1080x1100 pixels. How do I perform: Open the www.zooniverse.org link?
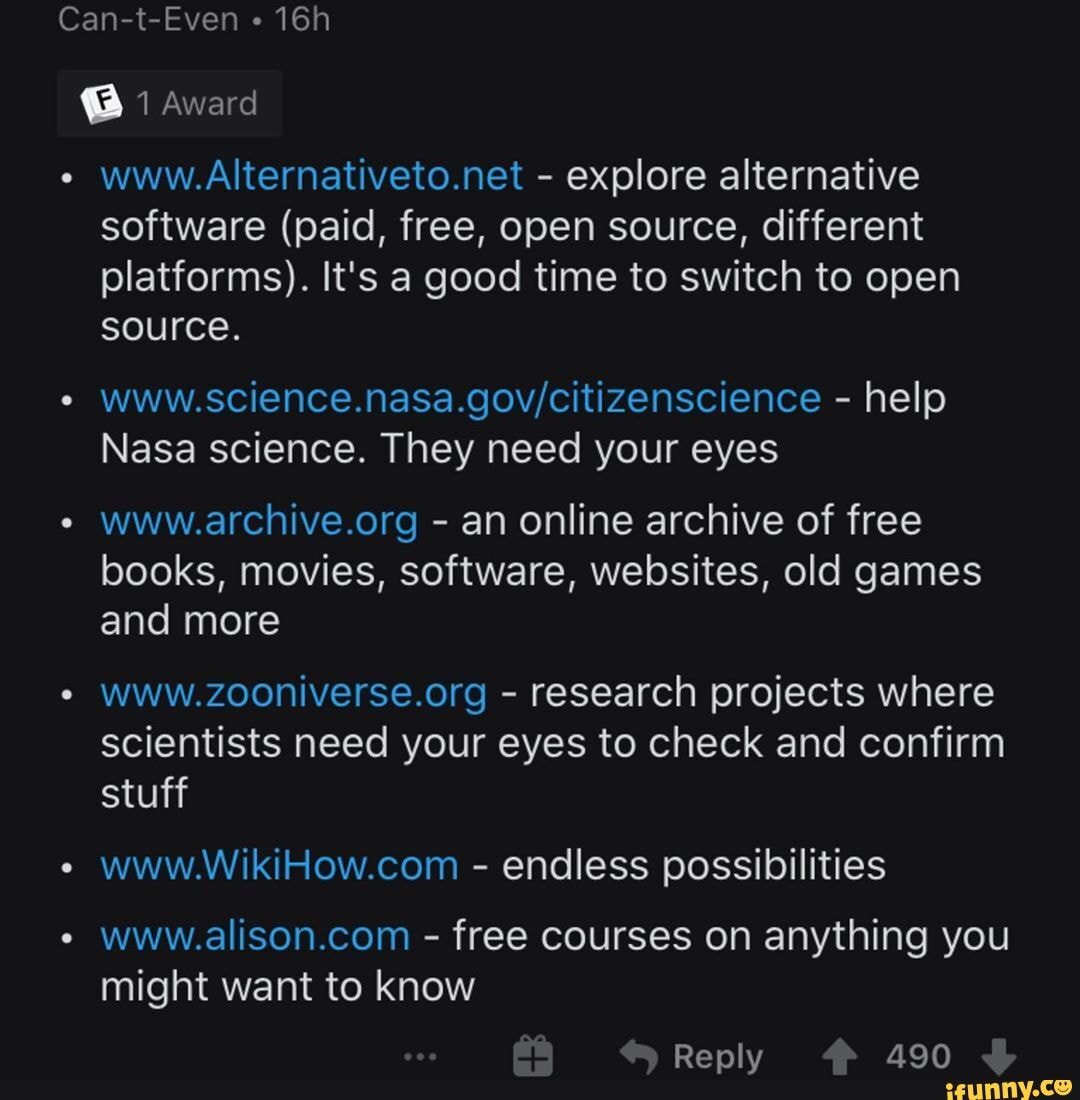click(x=293, y=693)
